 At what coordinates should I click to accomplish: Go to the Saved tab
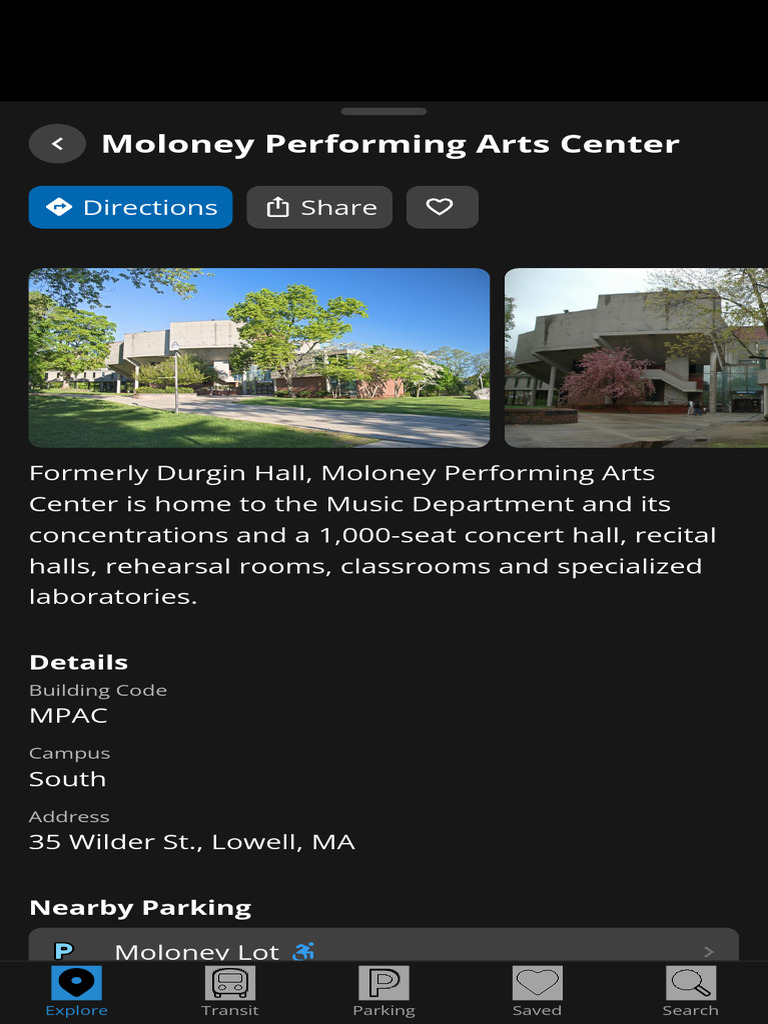tap(537, 991)
